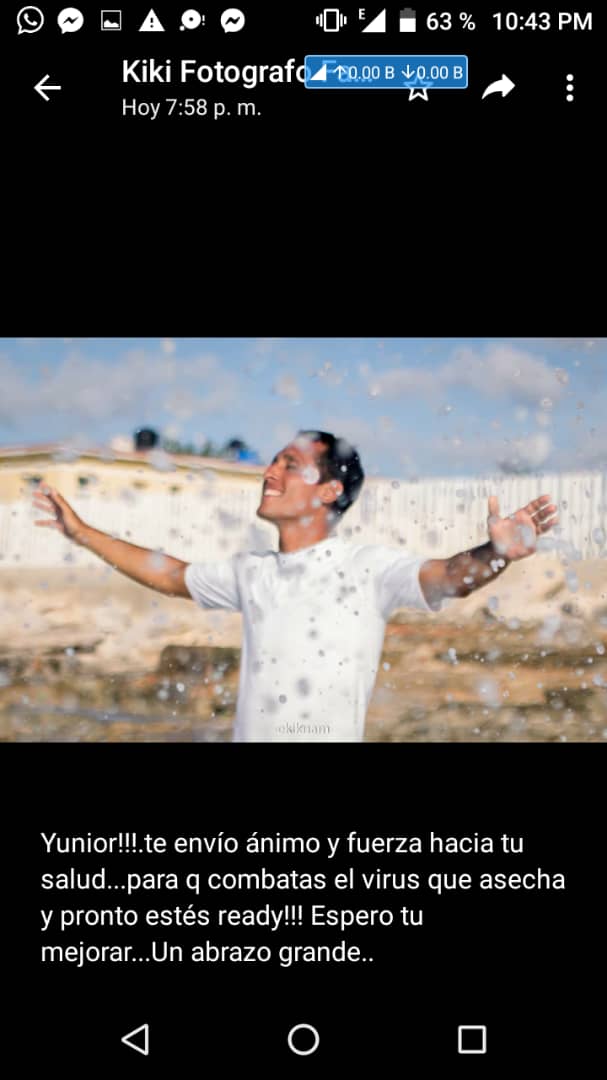
Task: Go to the home screen
Action: (303, 1039)
